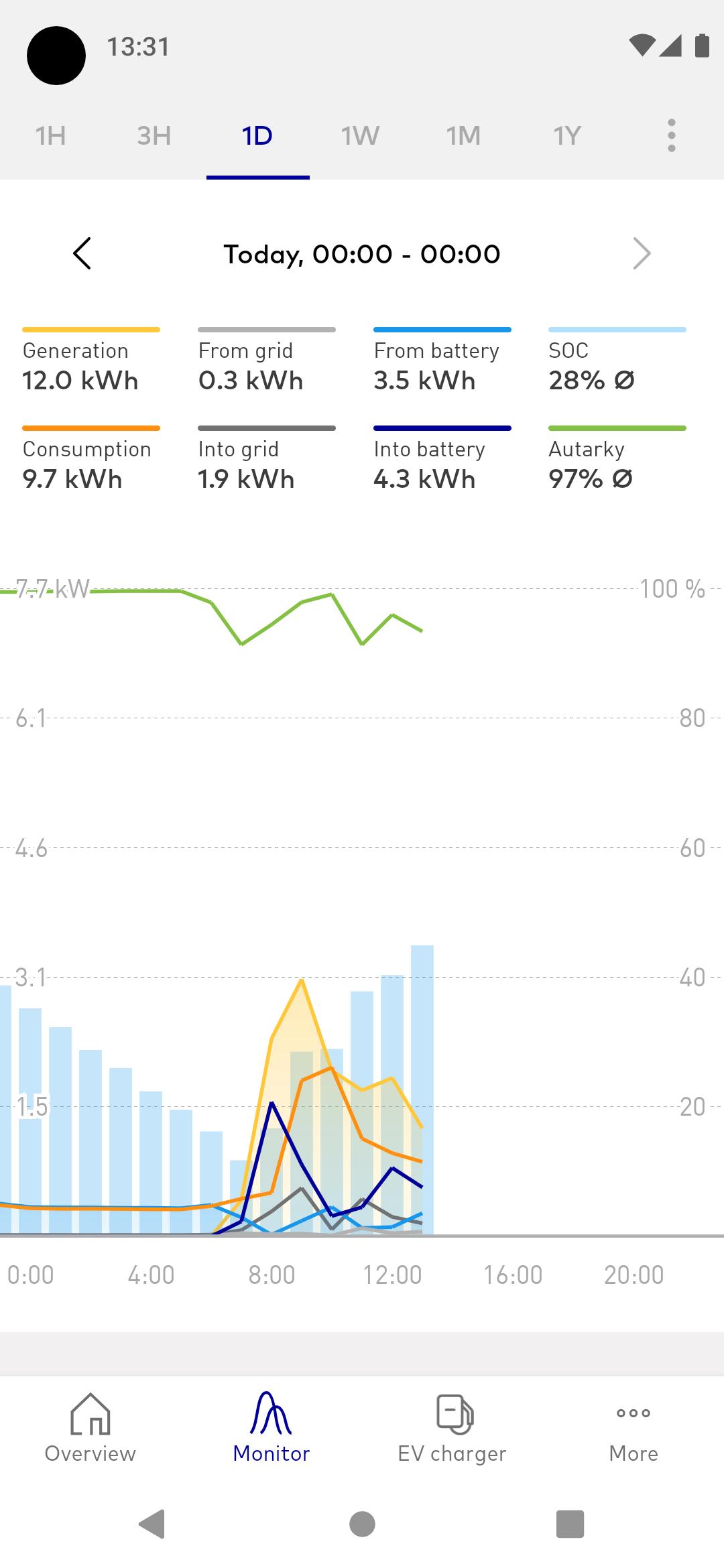This screenshot has width=724, height=1568.
Task: Go to the previous day
Action: [x=82, y=254]
